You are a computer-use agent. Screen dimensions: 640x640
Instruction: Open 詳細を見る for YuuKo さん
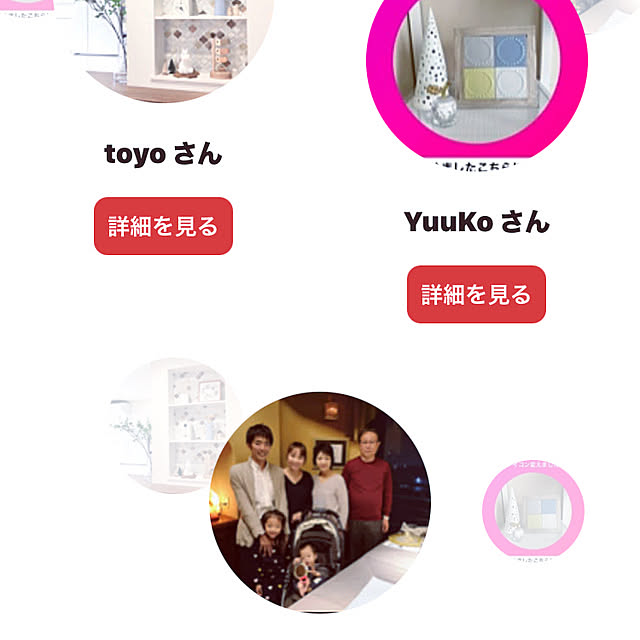[x=476, y=294]
